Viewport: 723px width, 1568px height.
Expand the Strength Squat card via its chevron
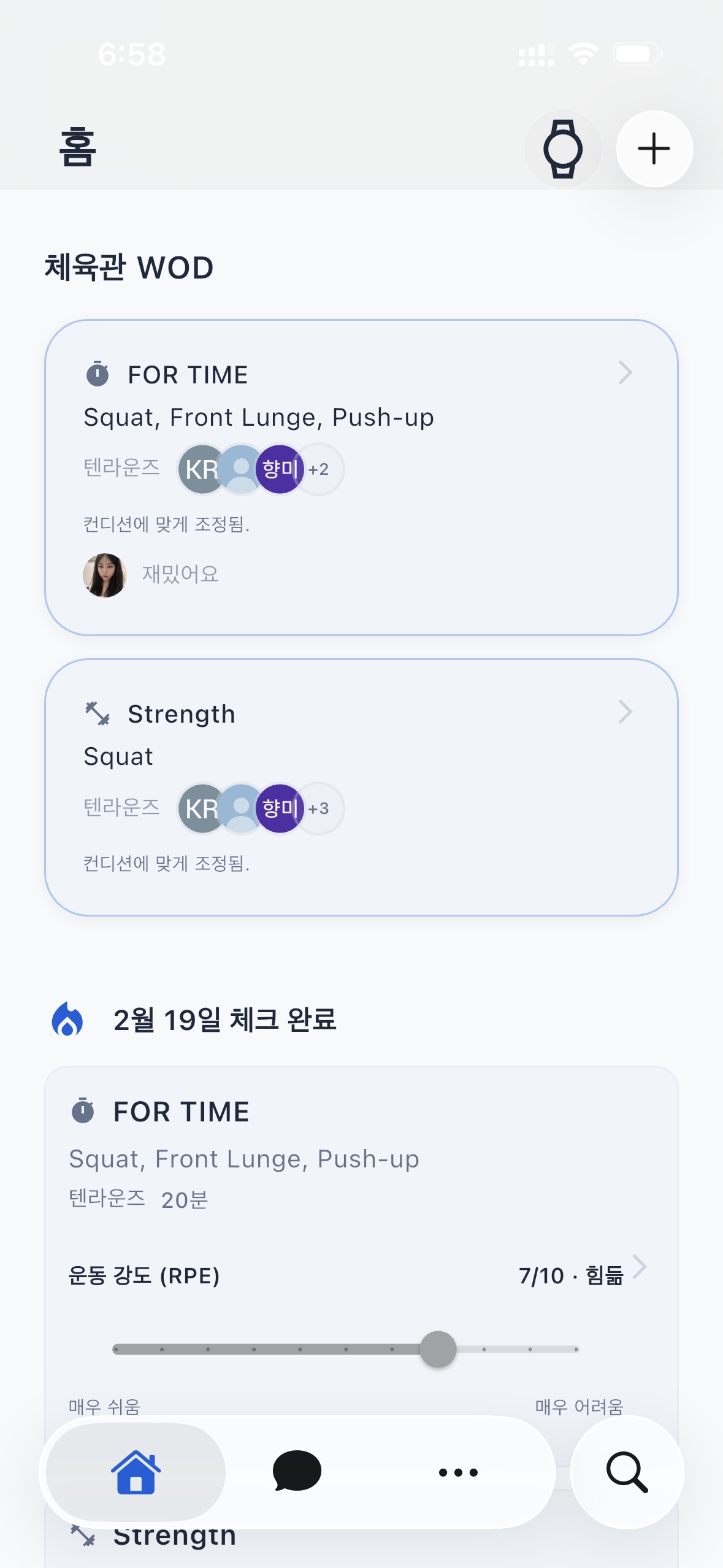pos(625,712)
